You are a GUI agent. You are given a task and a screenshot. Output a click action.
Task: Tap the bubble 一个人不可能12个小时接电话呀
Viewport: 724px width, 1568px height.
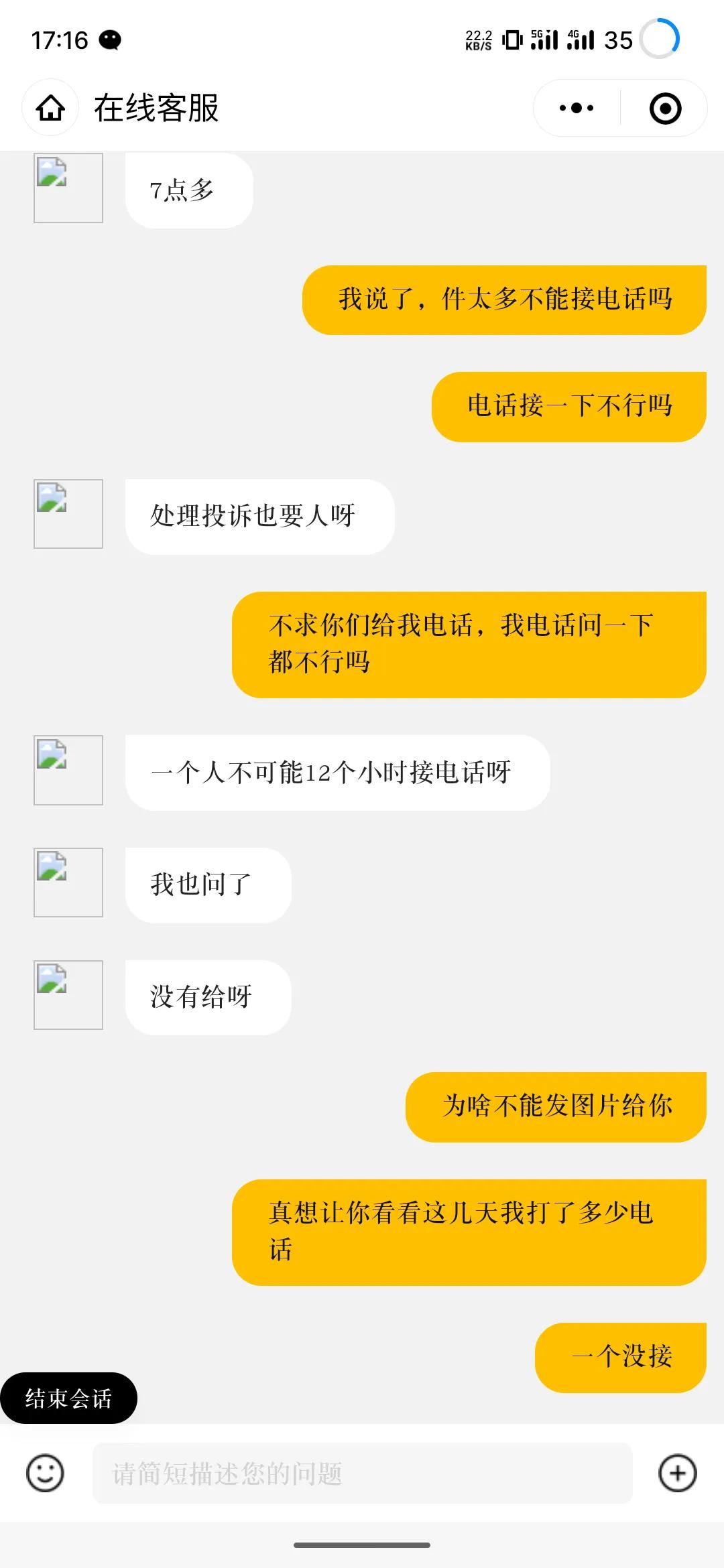click(x=337, y=772)
